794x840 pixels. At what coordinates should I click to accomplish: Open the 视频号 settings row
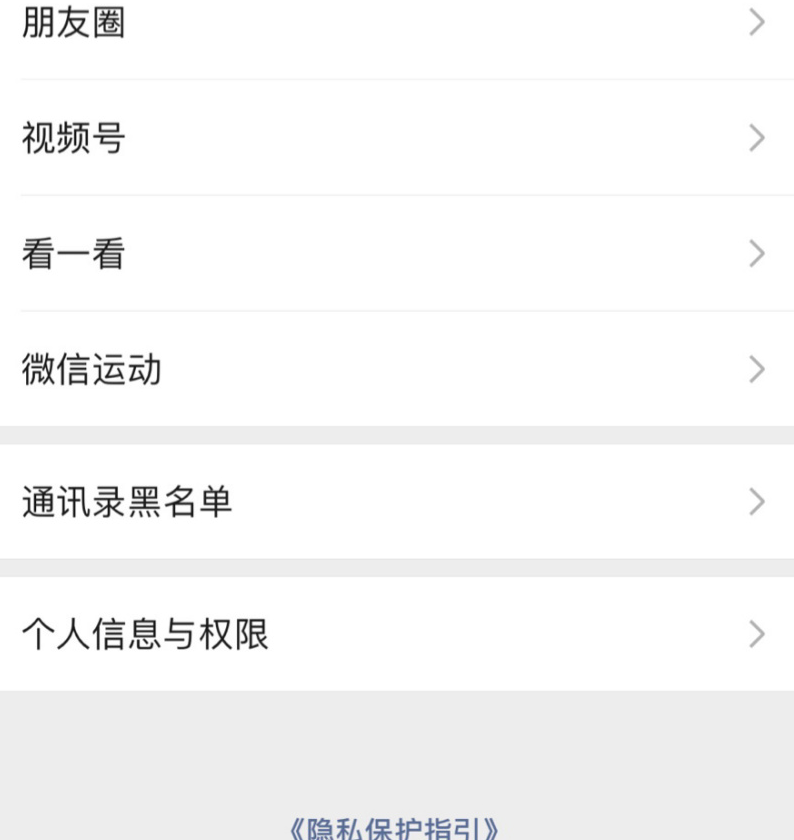coord(397,138)
